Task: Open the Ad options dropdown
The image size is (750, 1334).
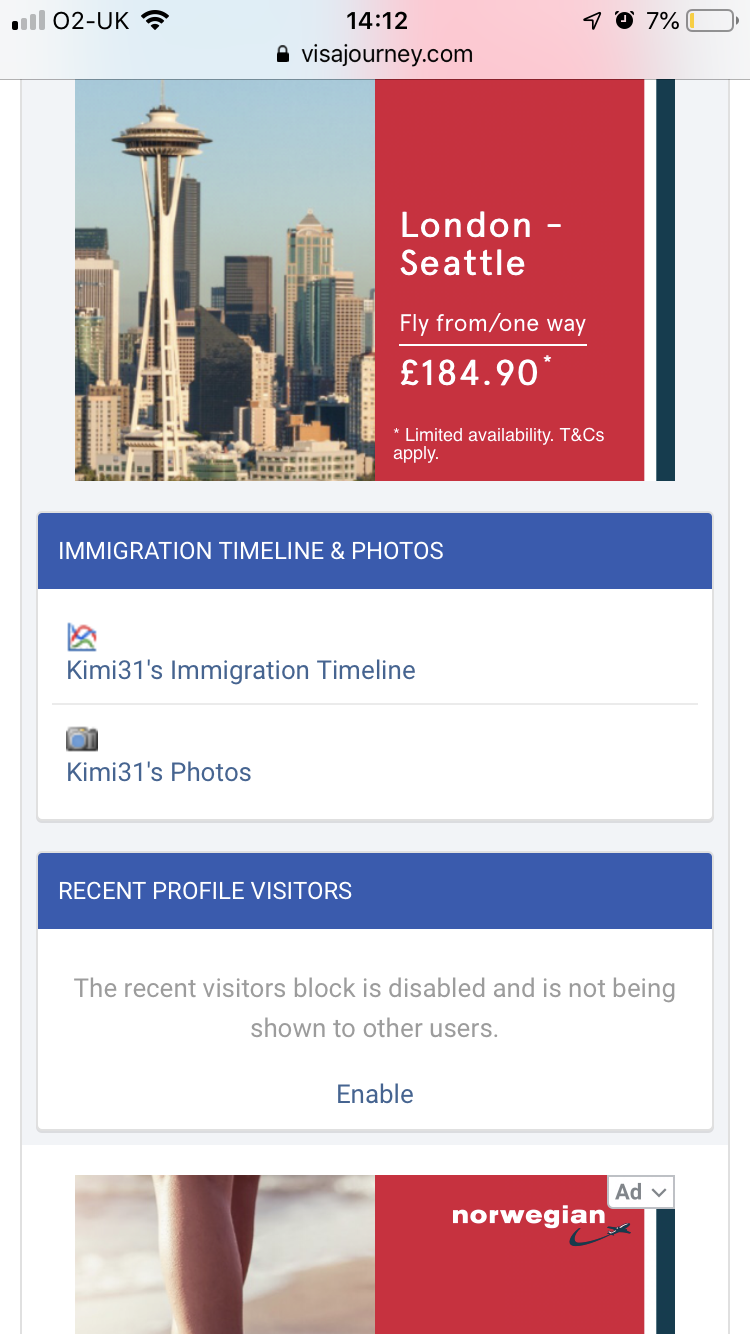Action: [641, 1192]
